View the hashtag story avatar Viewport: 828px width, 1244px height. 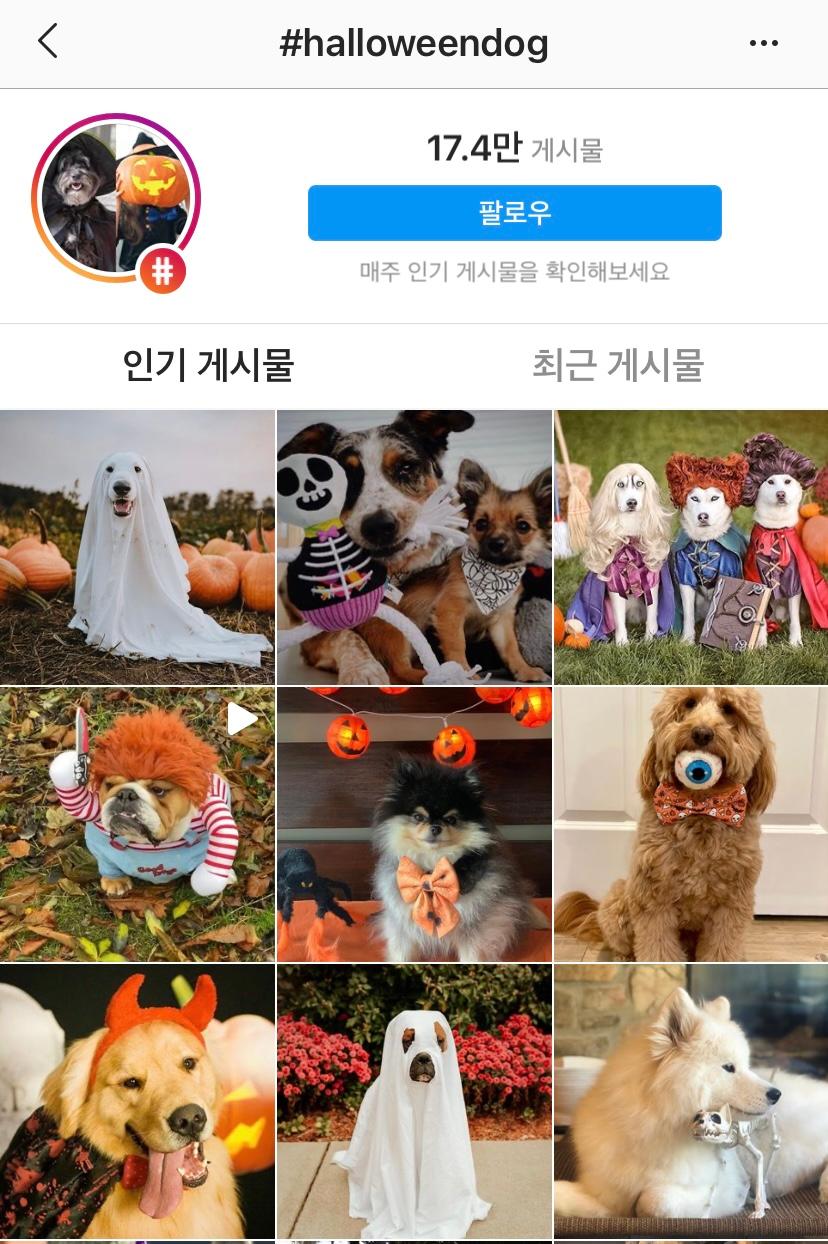[116, 198]
